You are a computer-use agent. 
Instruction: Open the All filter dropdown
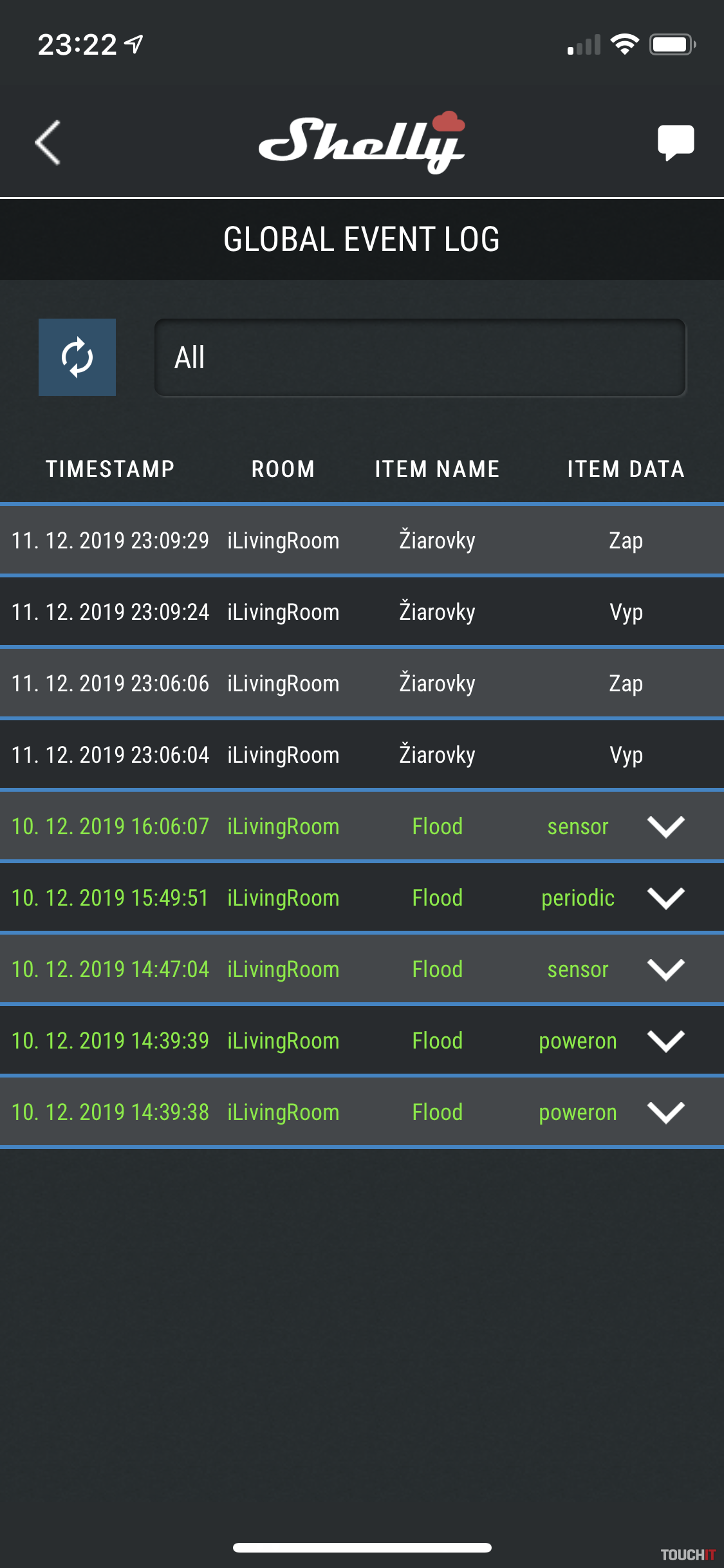pos(420,358)
